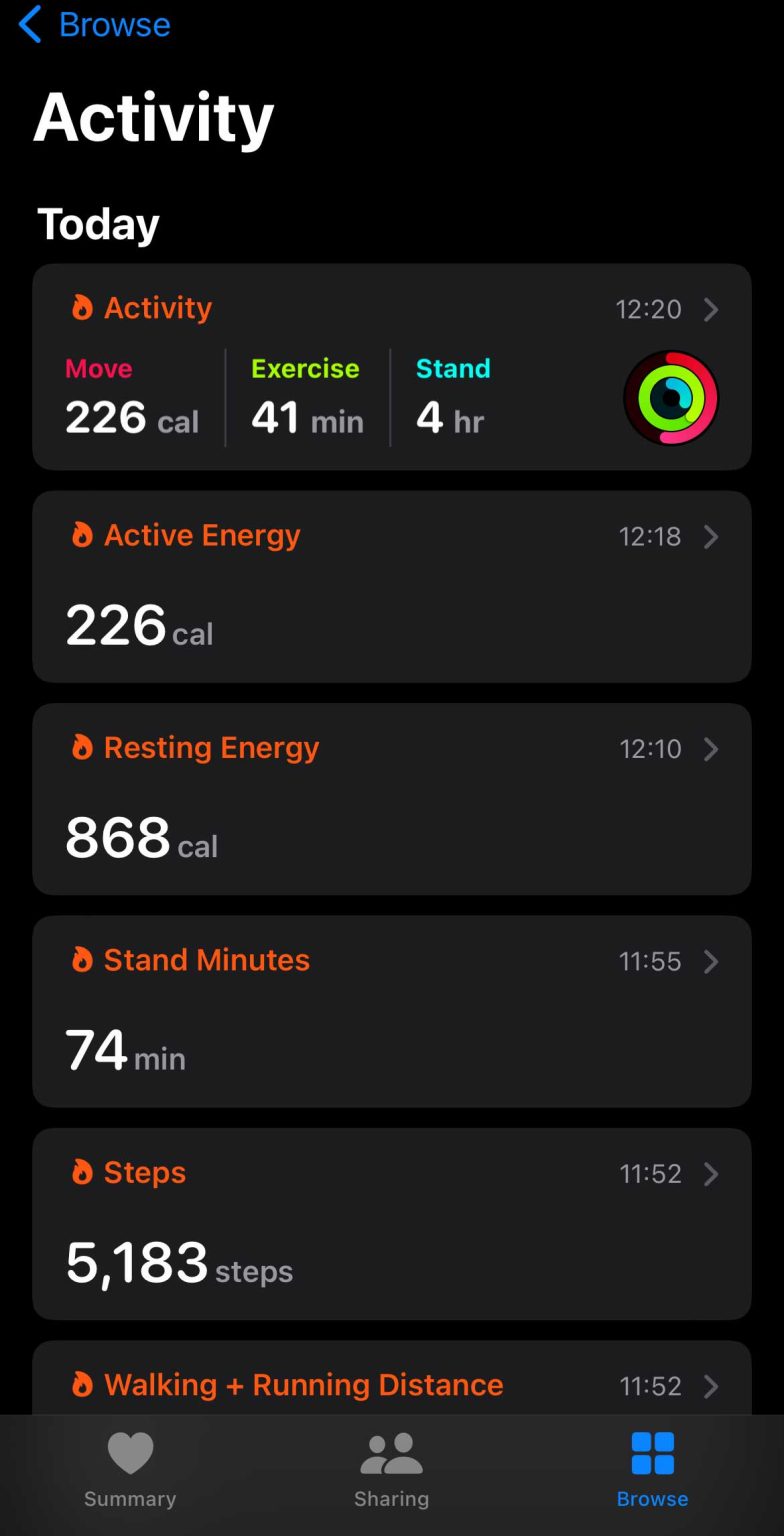Tap the flame icon beside Resting Energy
Screen dimensions: 784x1536
(84, 748)
